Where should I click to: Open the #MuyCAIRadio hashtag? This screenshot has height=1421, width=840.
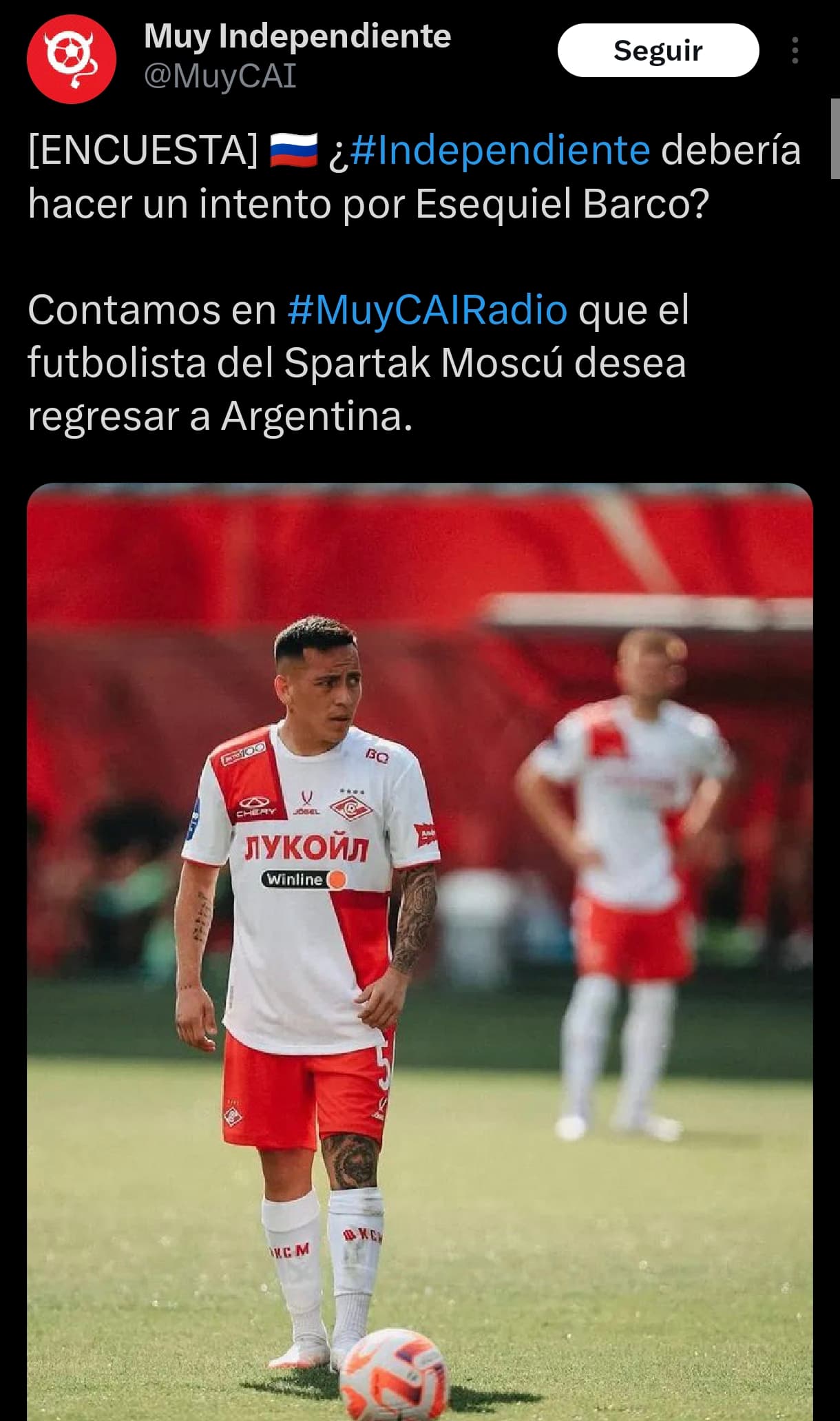point(428,310)
